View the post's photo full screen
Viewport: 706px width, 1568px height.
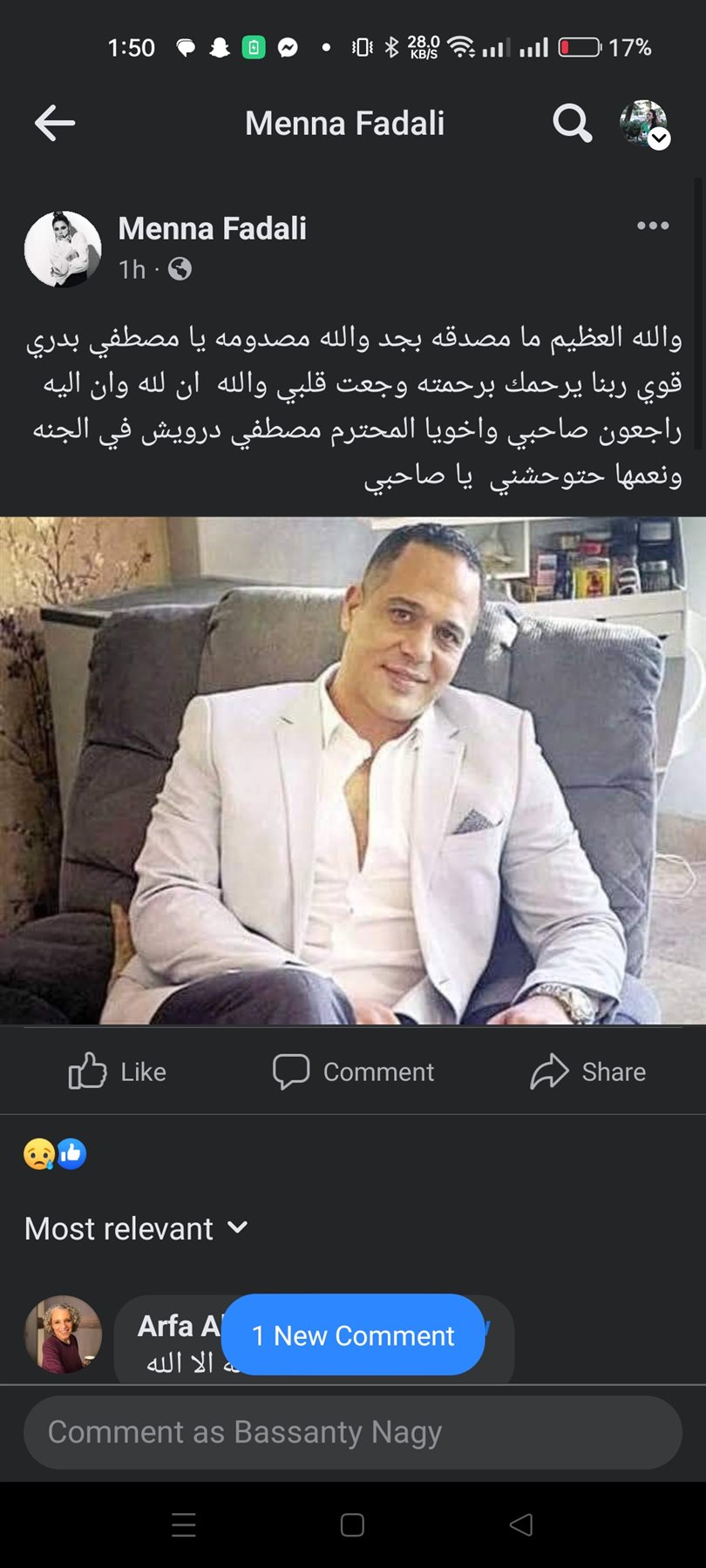352,770
